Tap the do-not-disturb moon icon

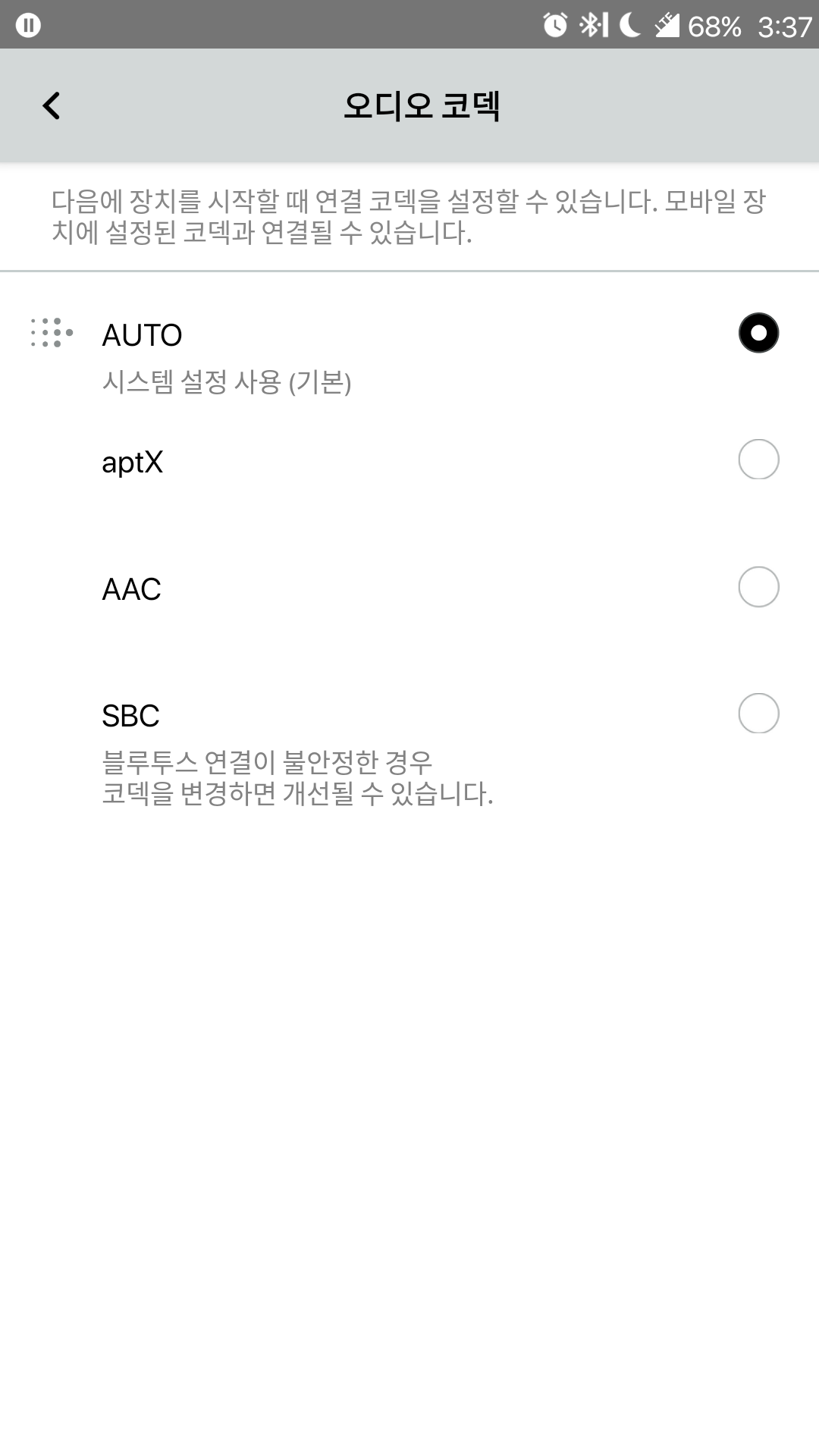point(630,25)
